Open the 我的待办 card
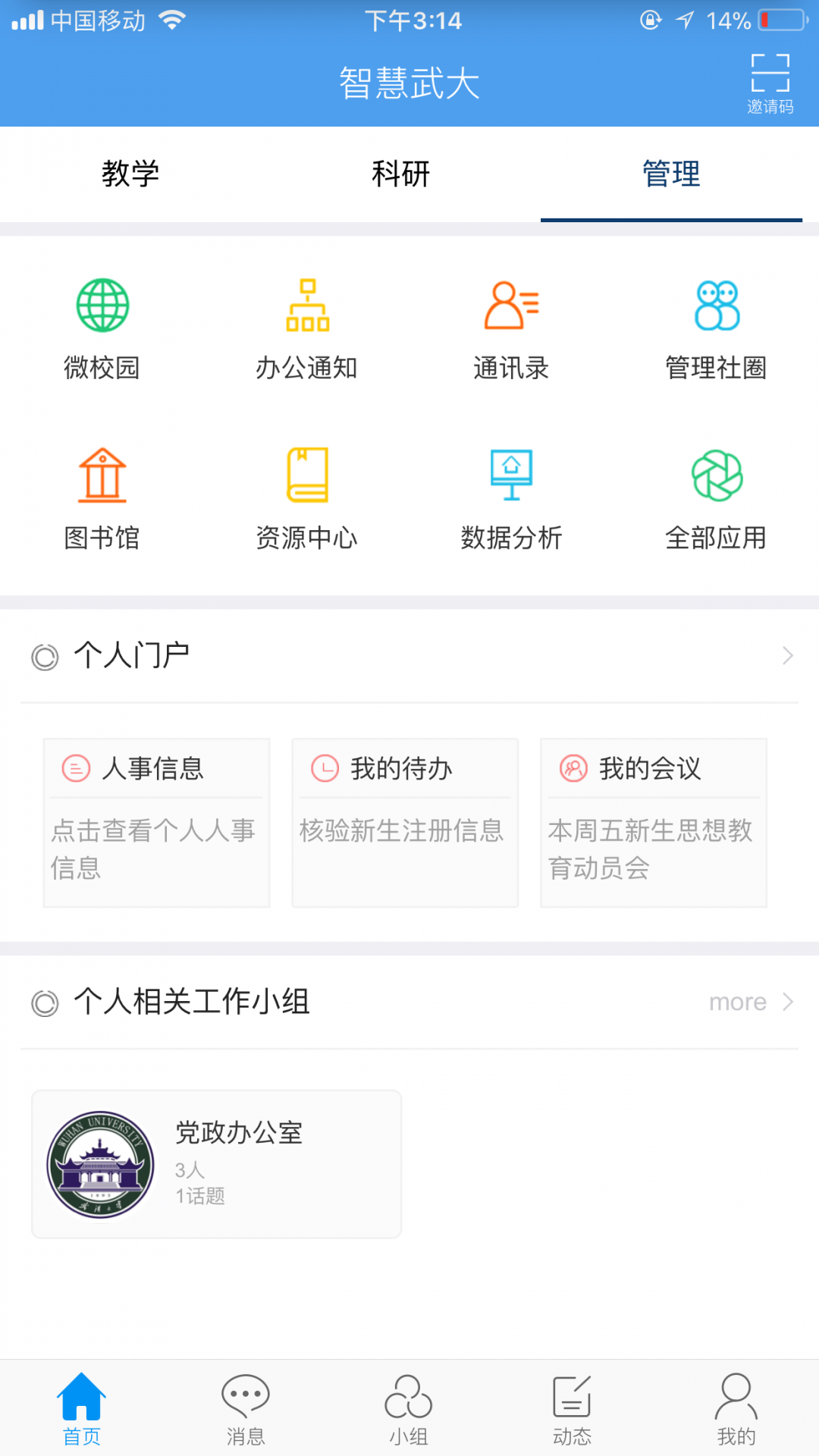This screenshot has height=1456, width=819. [x=405, y=823]
